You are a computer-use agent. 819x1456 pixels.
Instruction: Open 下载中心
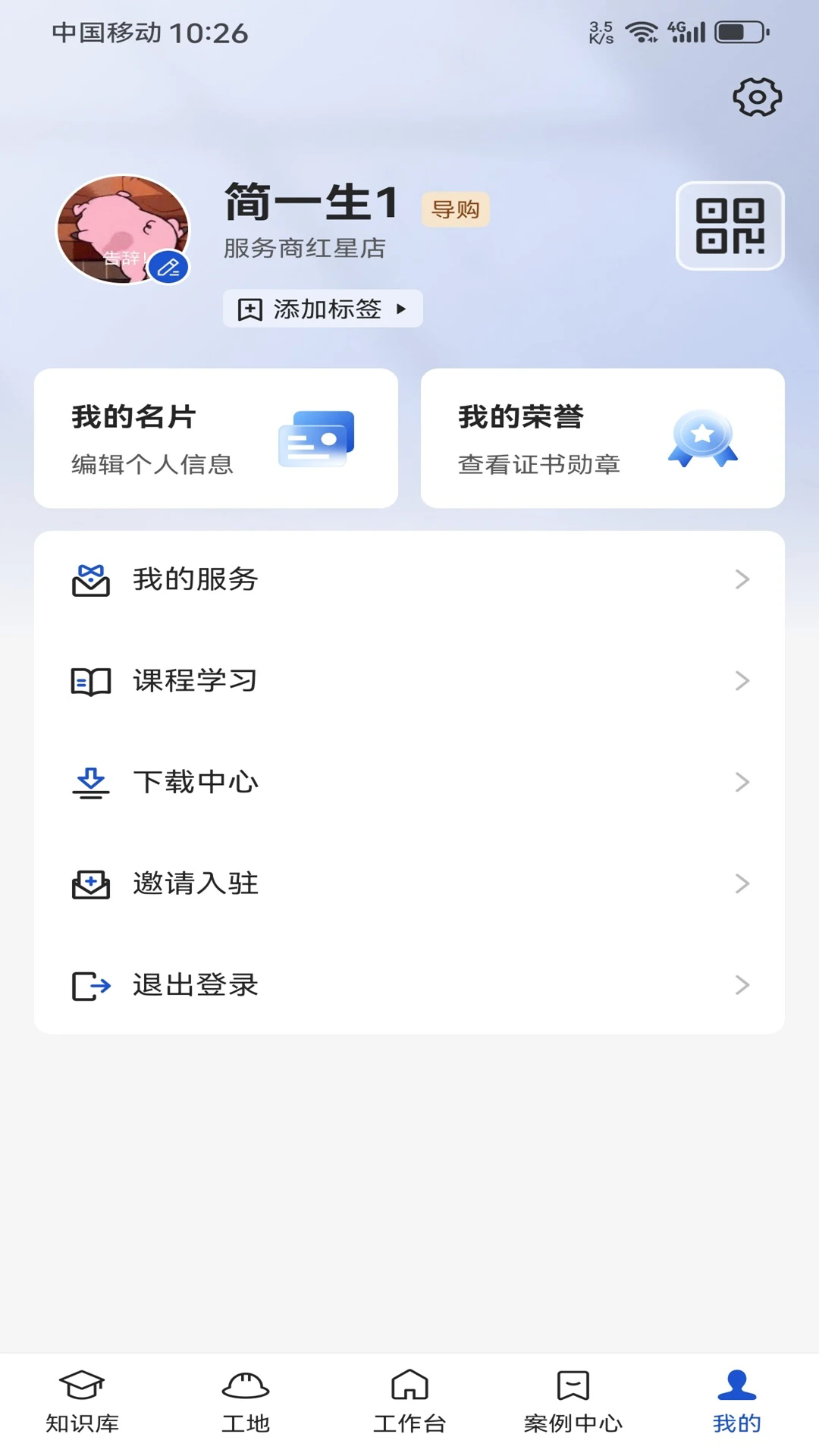tap(409, 782)
